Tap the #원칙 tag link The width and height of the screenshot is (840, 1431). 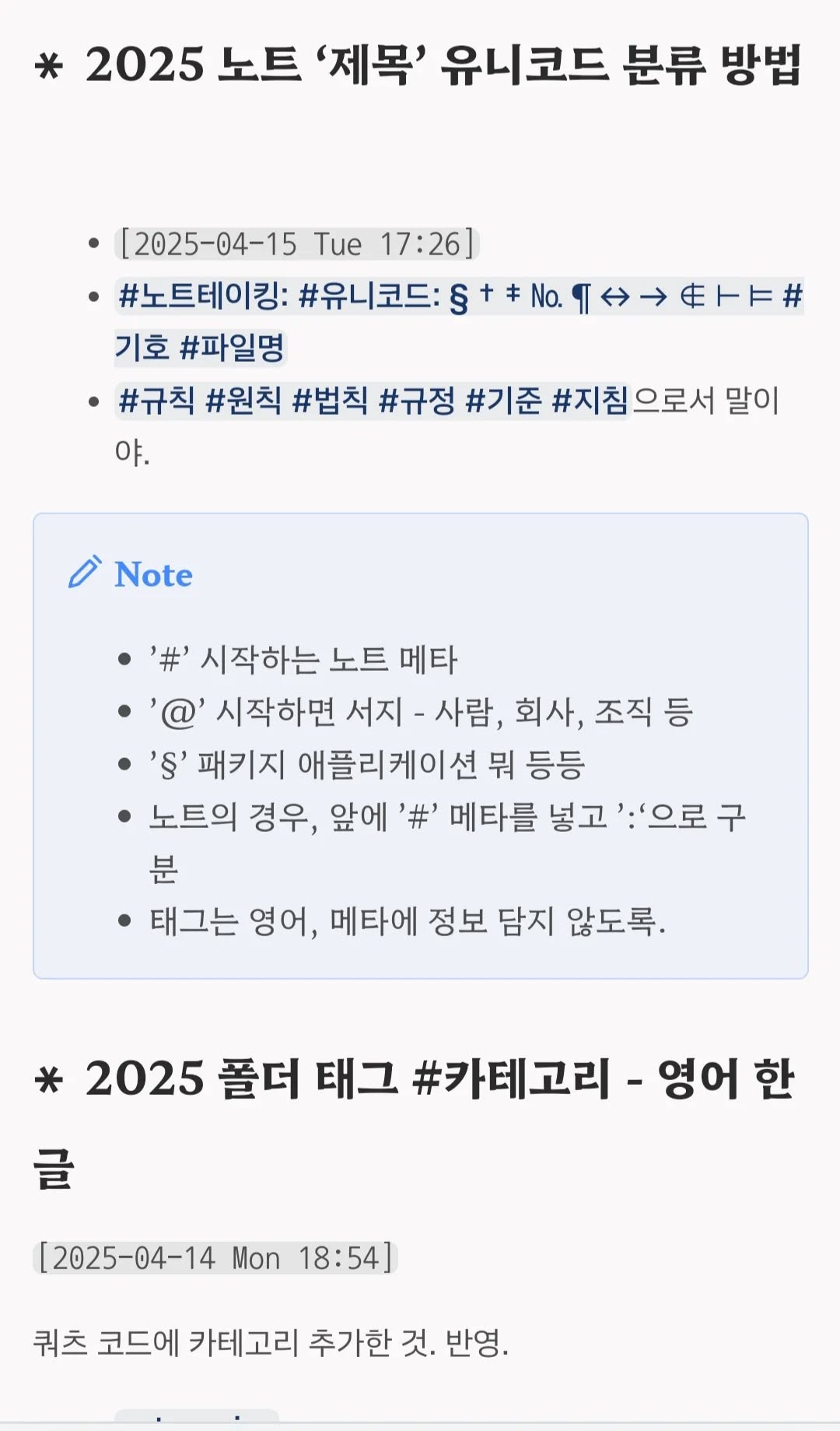pyautogui.click(x=243, y=401)
